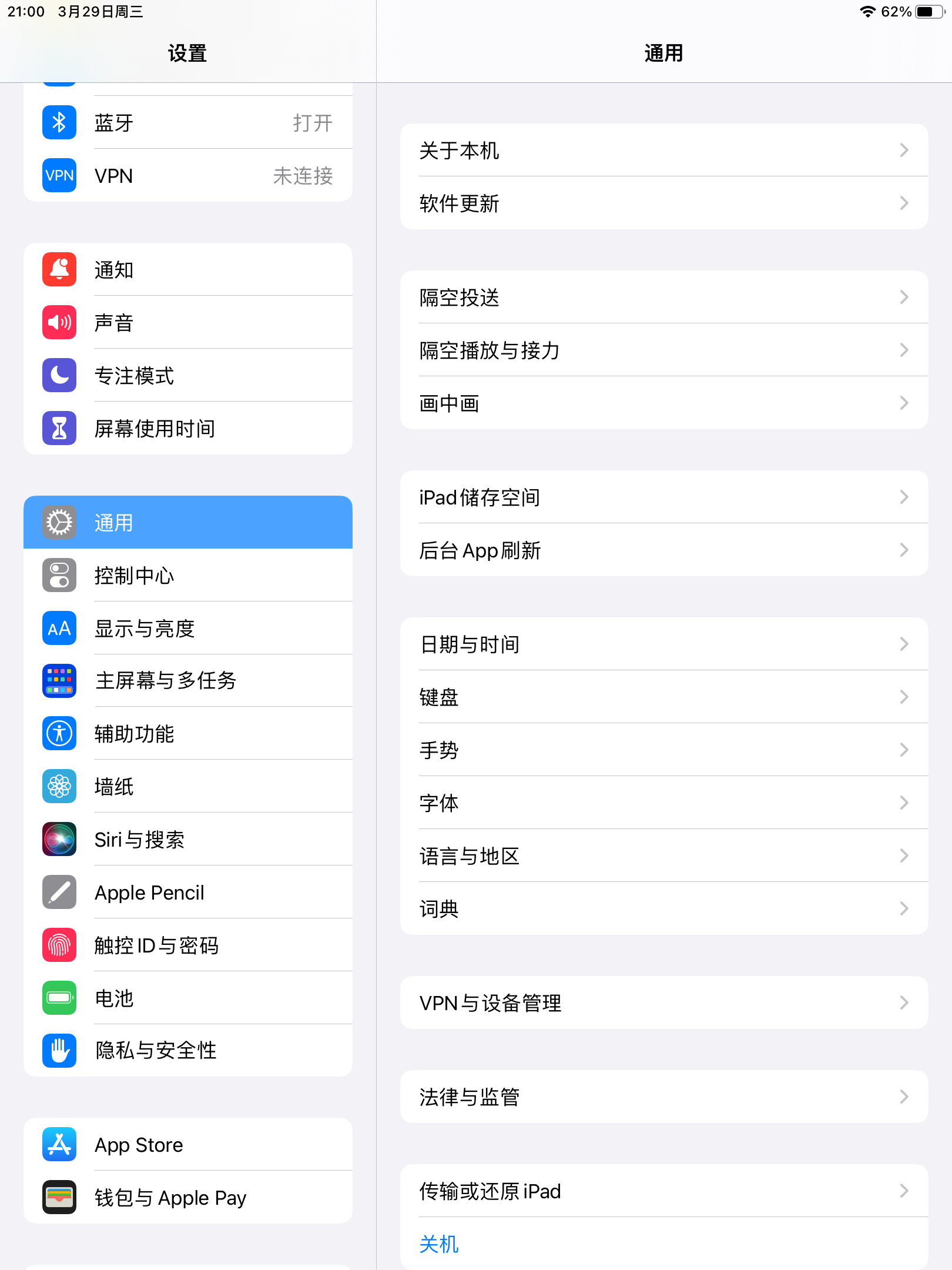Open iPad储存空间 storage page

point(664,497)
